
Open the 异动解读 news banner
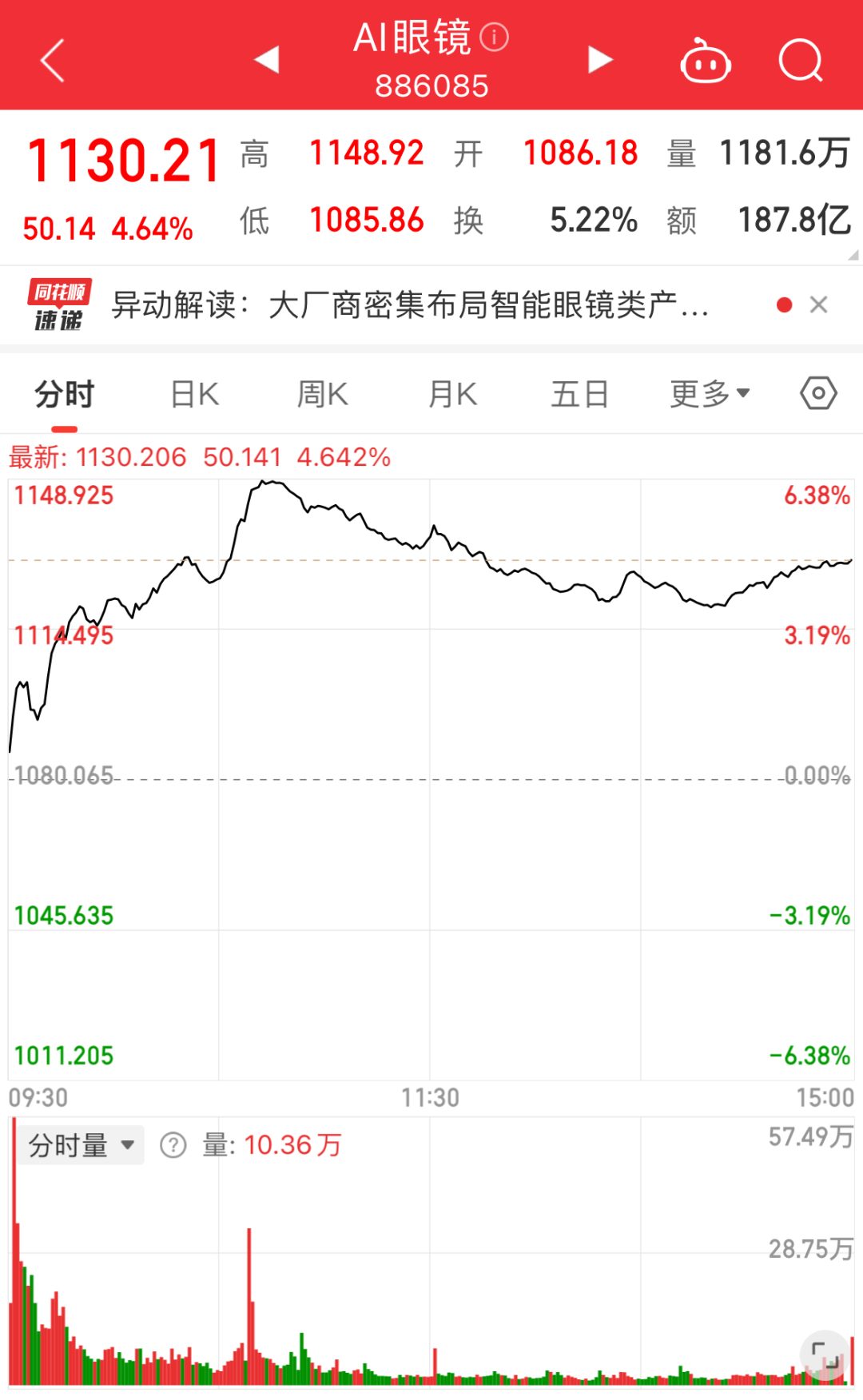408,305
